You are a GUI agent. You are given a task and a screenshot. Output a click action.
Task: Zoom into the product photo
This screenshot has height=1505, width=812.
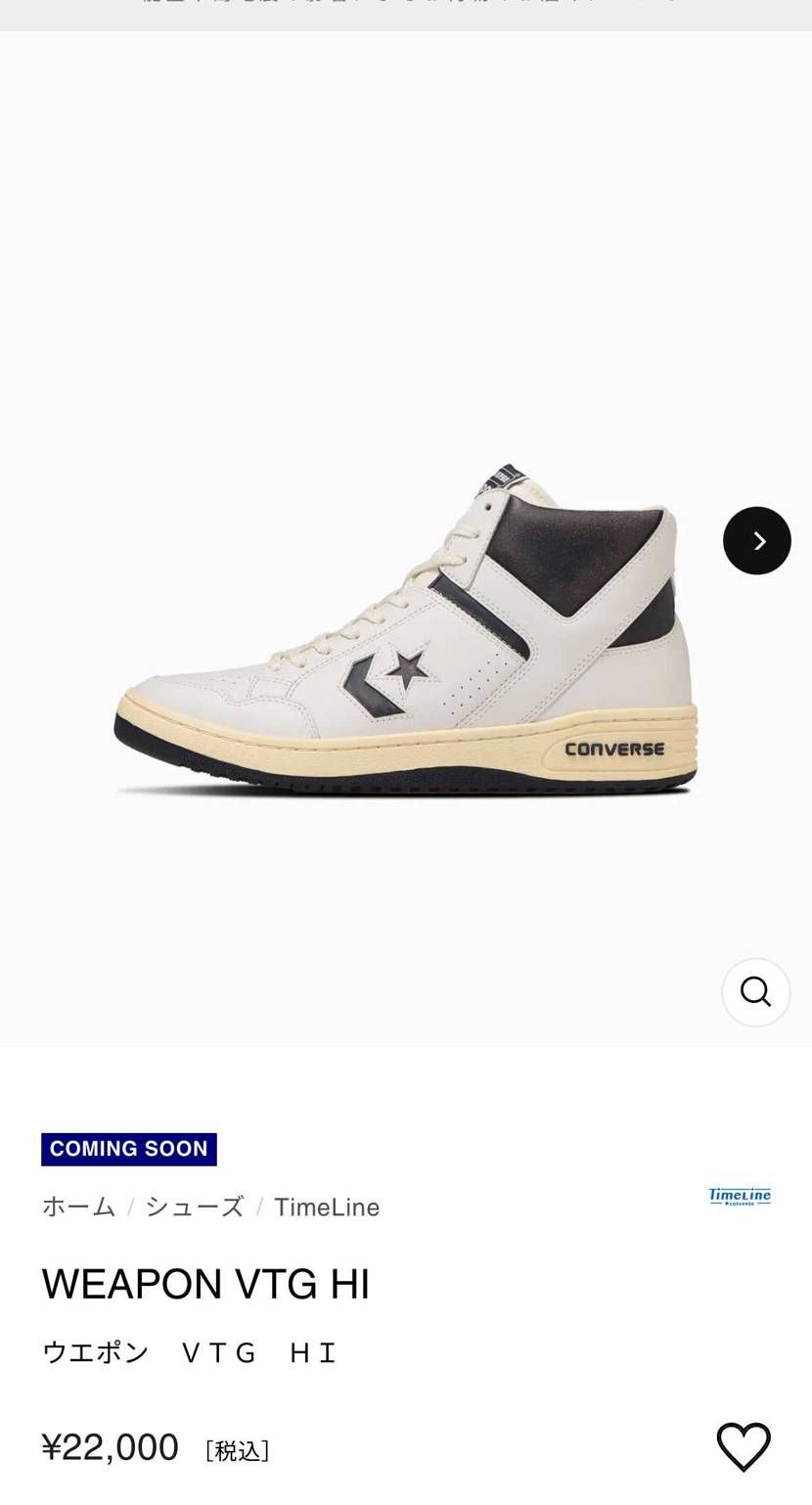[x=755, y=992]
